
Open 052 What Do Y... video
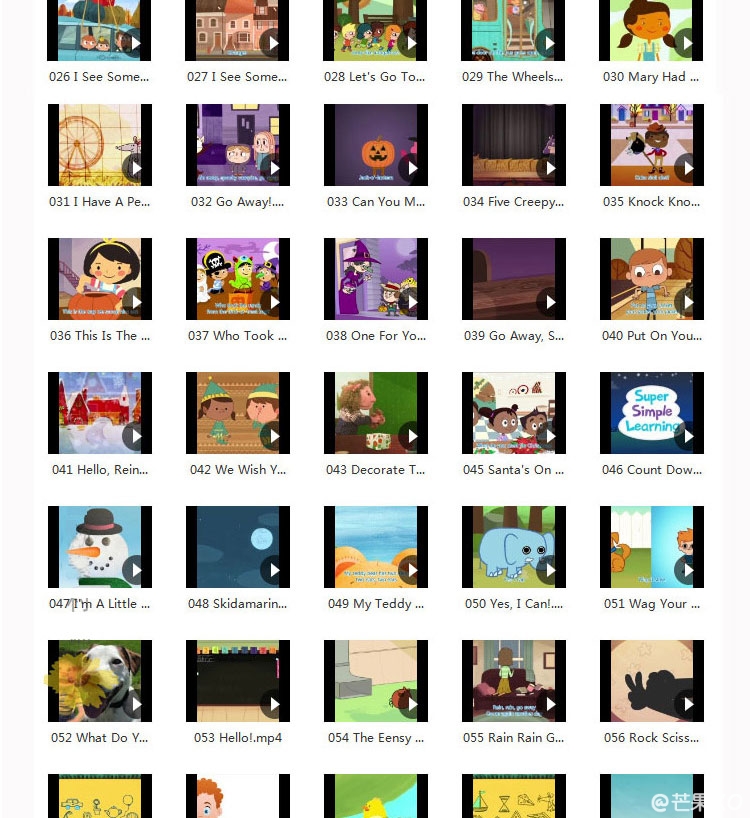point(99,682)
